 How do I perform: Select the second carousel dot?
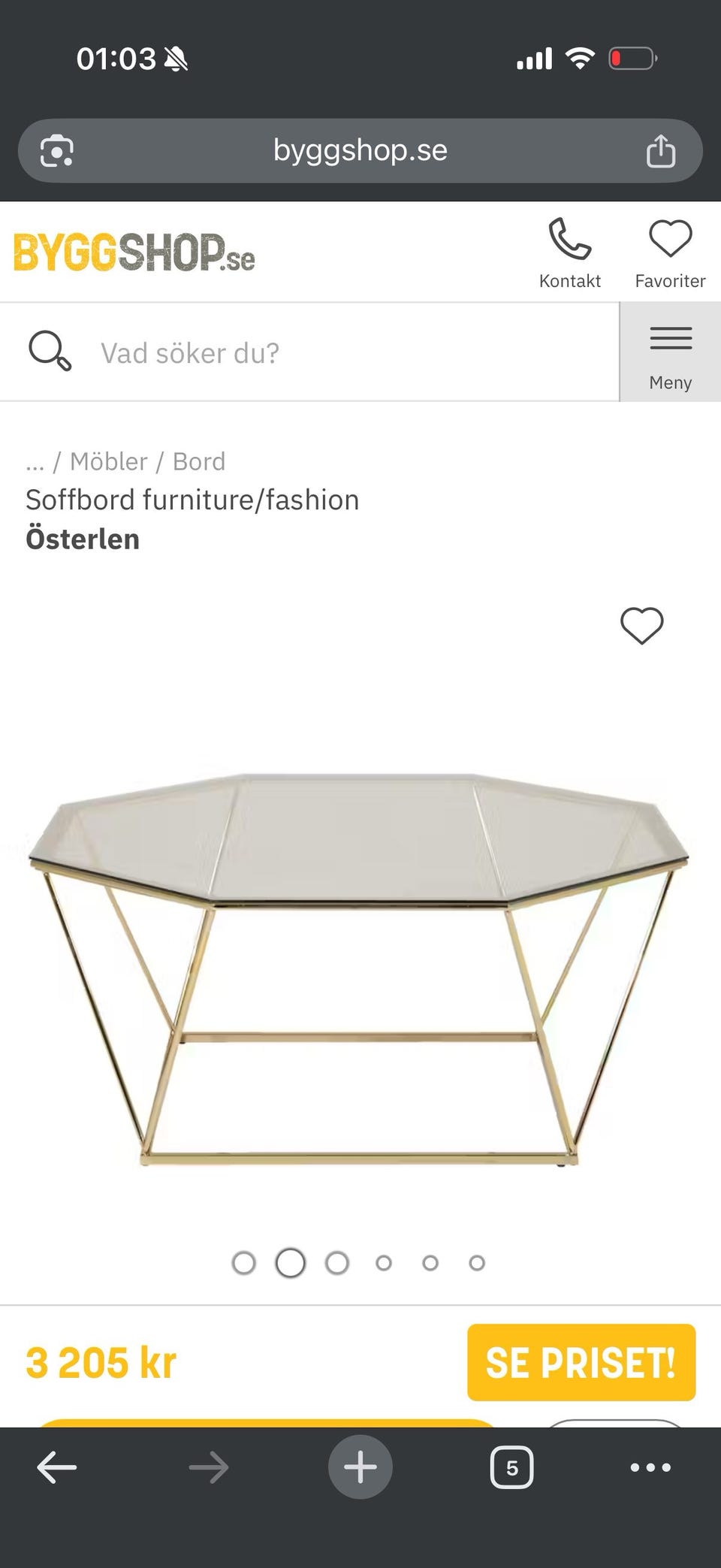290,1263
